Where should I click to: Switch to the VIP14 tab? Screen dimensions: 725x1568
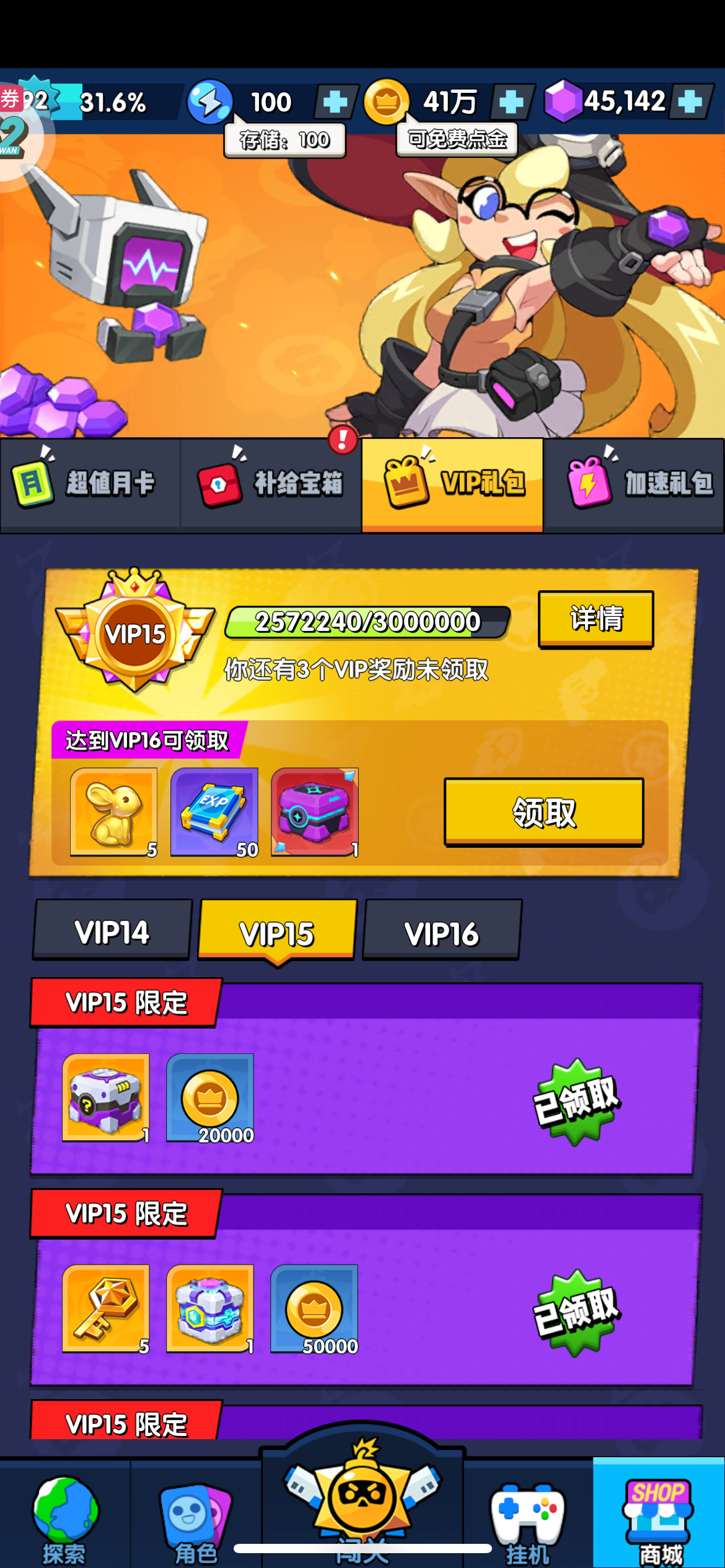[x=112, y=930]
